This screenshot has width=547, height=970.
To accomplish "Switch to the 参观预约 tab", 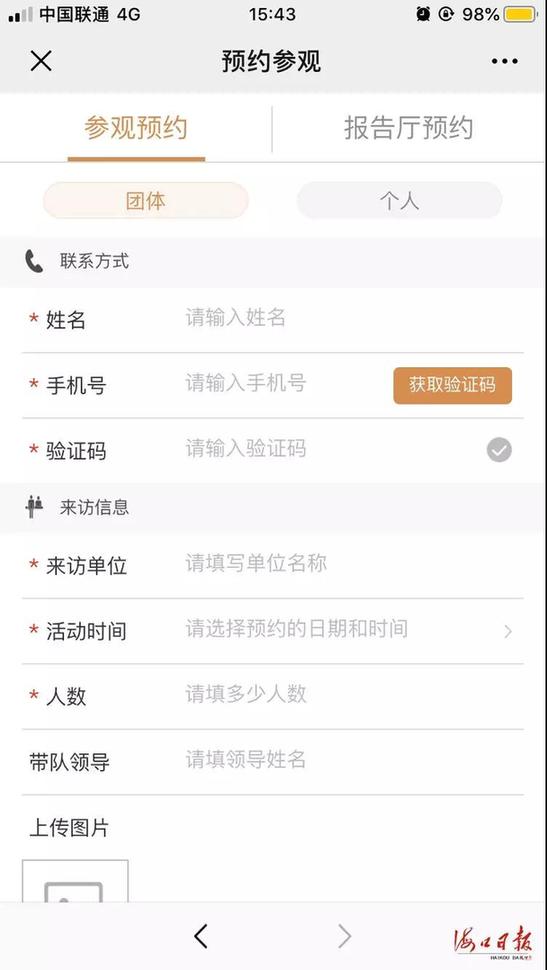I will [x=136, y=129].
